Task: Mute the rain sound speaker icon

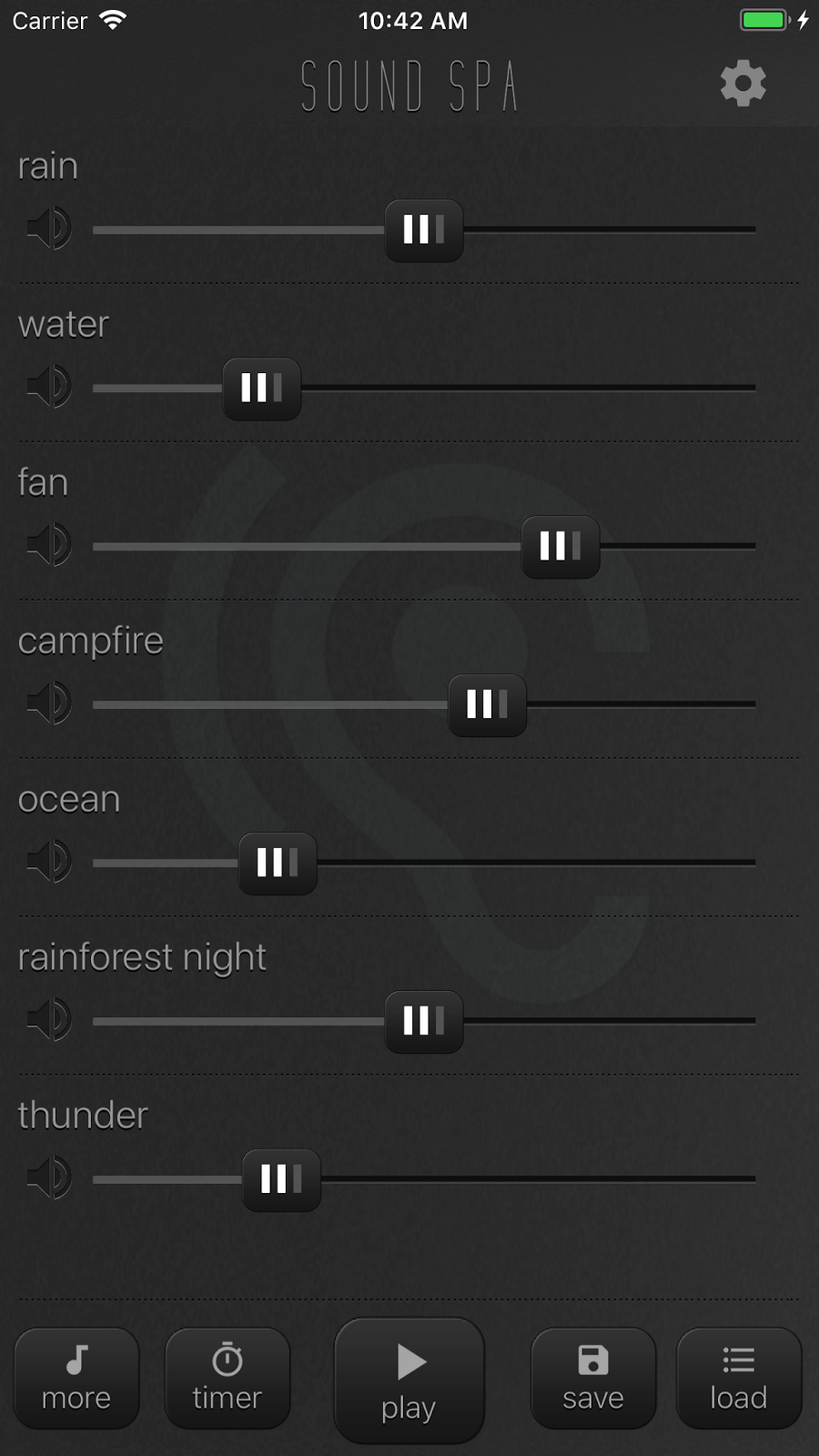Action: pos(49,228)
